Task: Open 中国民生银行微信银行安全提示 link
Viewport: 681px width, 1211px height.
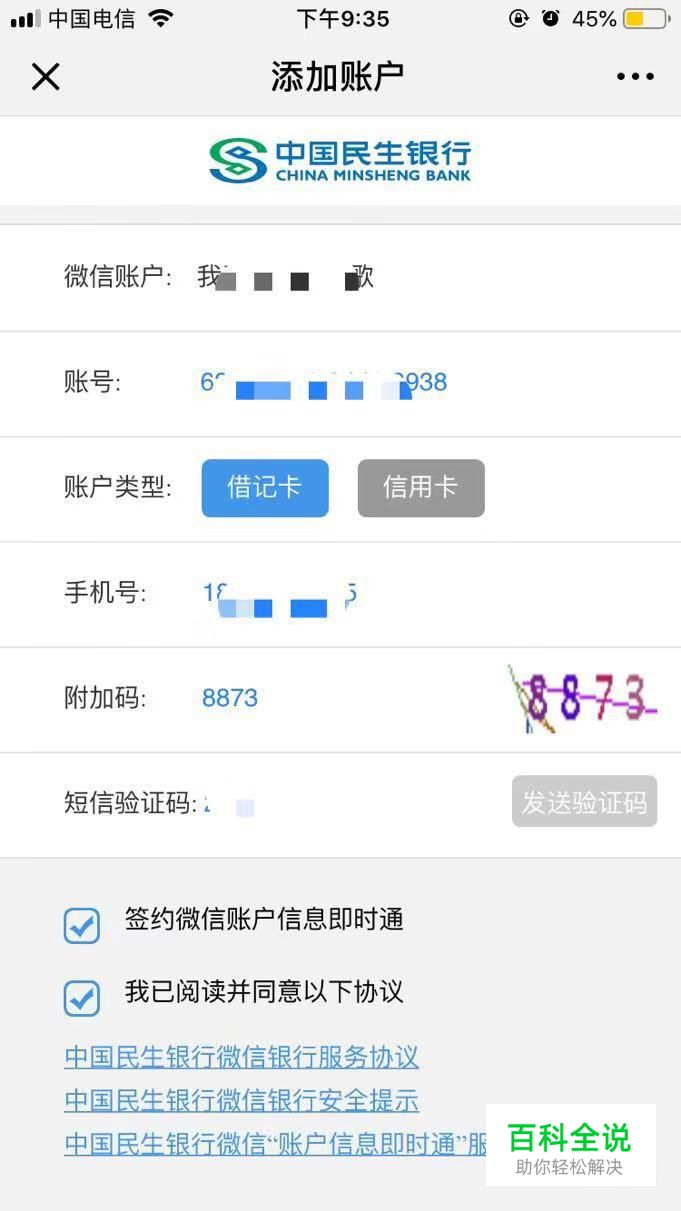Action: [241, 1101]
